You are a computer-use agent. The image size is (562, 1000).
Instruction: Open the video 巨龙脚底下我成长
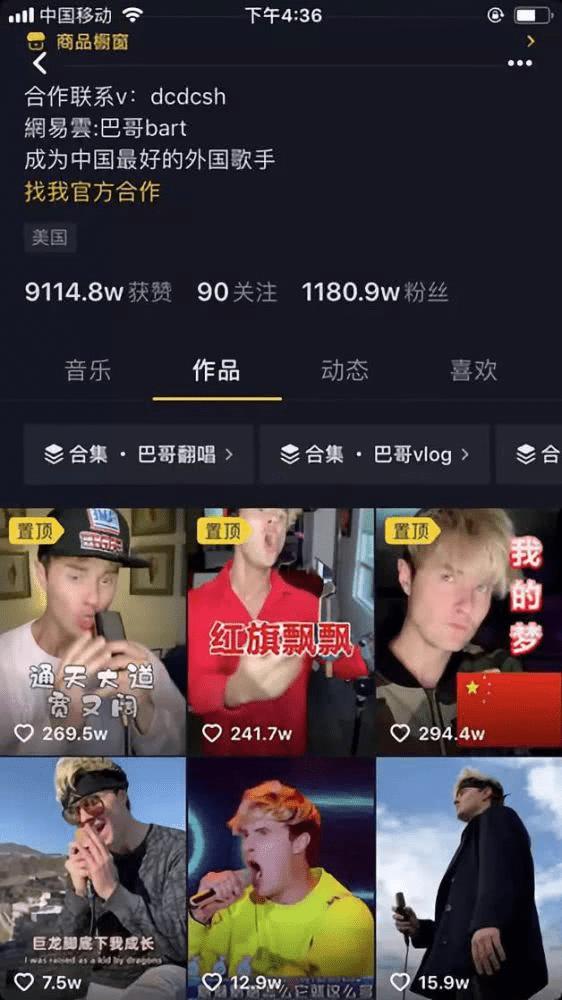point(93,879)
